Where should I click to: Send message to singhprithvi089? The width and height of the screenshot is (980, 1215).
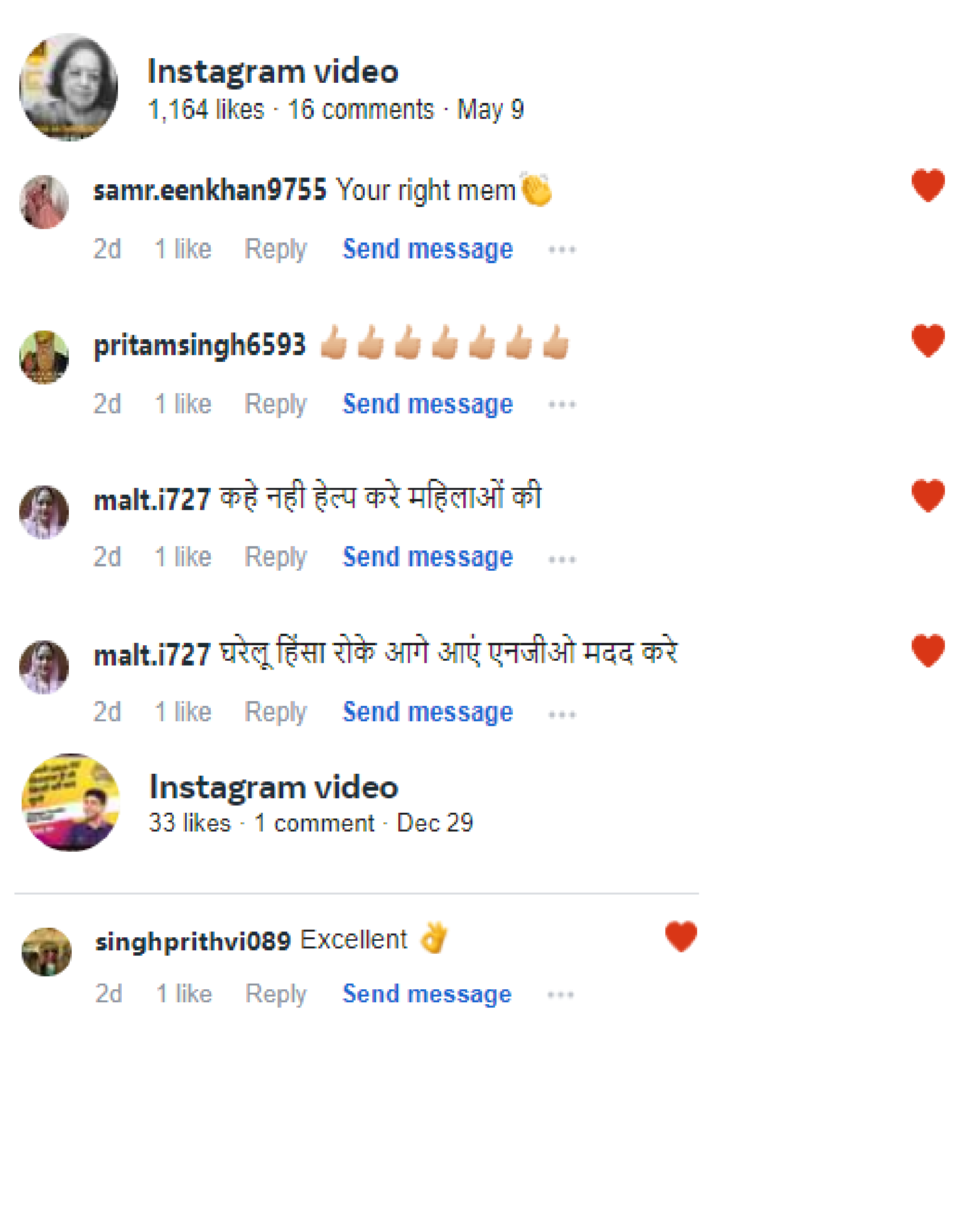click(x=427, y=994)
